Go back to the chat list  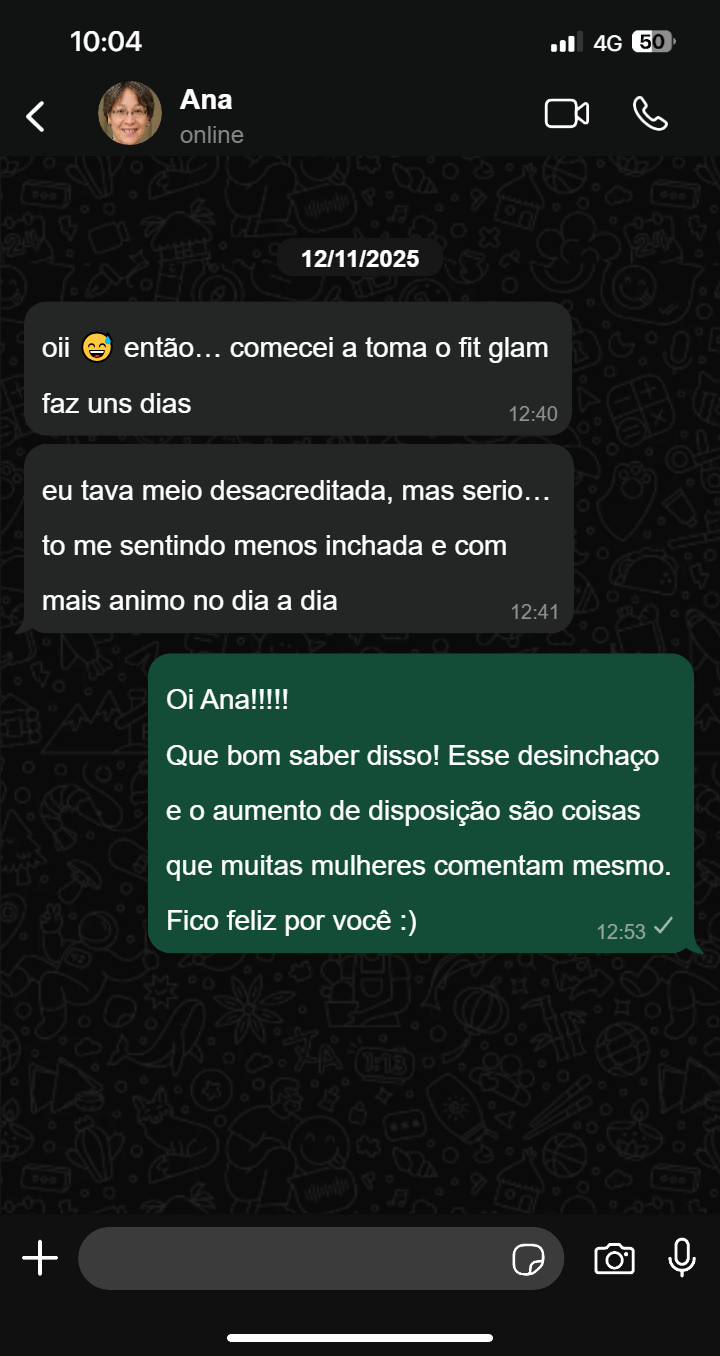pos(36,116)
